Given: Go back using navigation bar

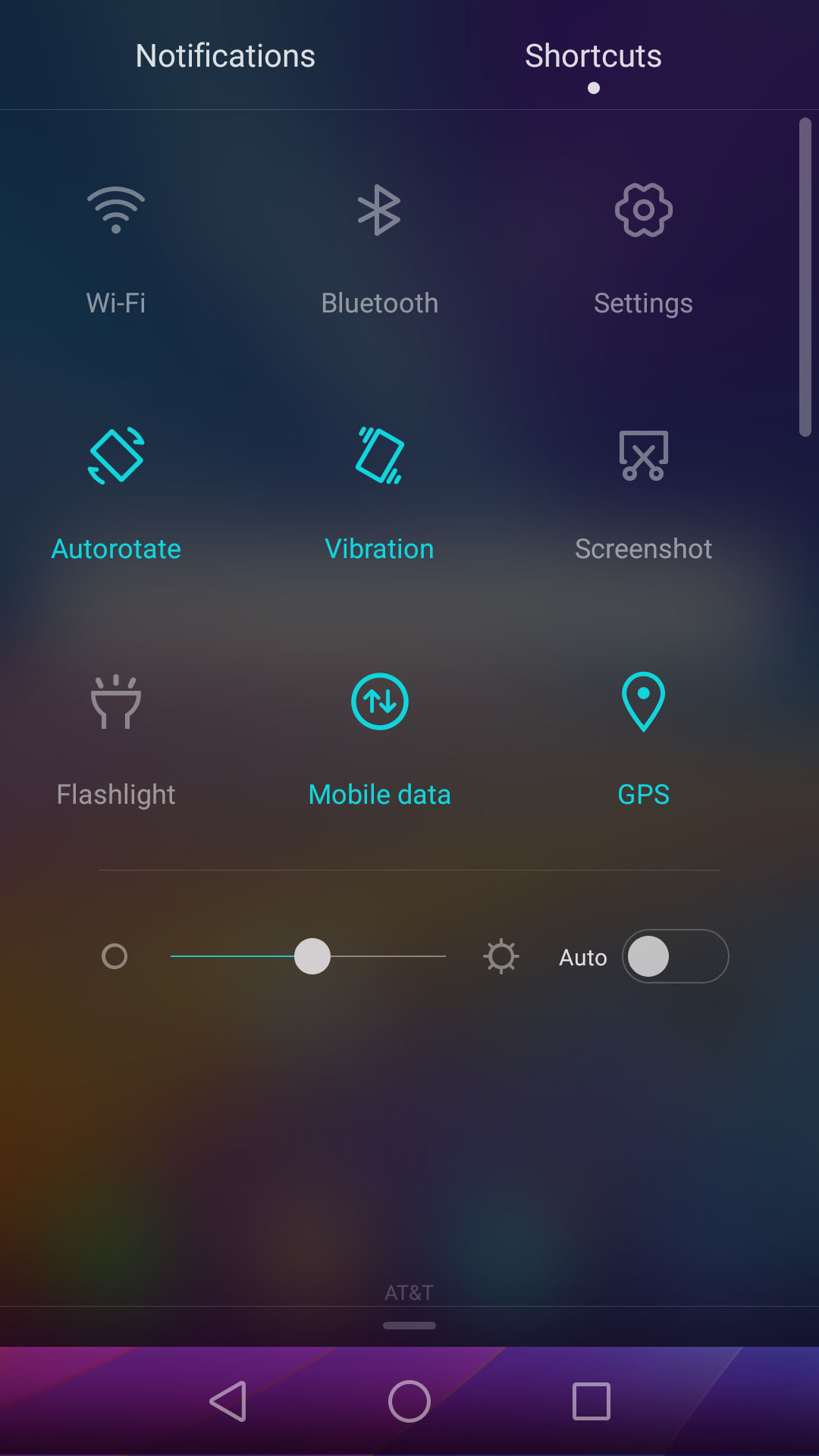Looking at the screenshot, I should (x=227, y=1401).
